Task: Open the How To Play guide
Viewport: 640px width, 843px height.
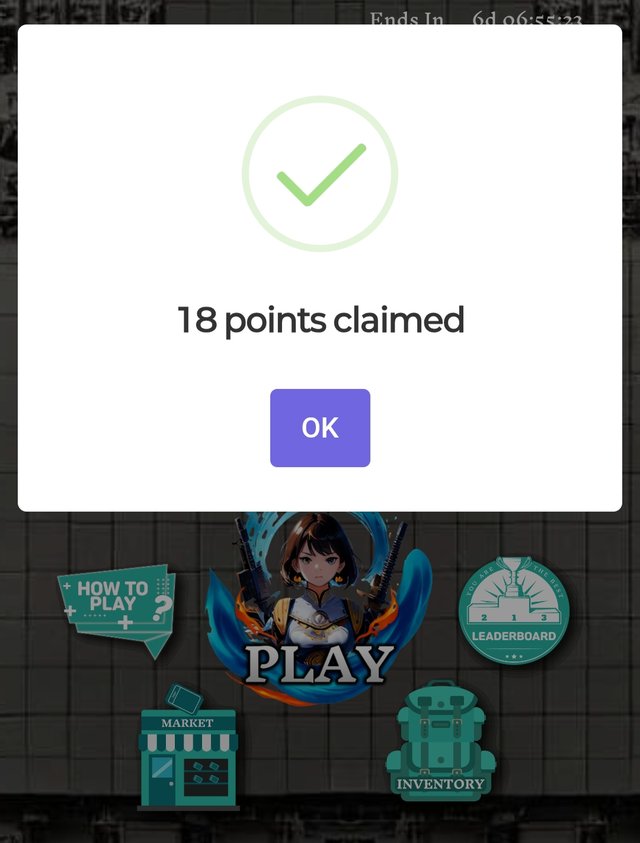Action: point(117,607)
